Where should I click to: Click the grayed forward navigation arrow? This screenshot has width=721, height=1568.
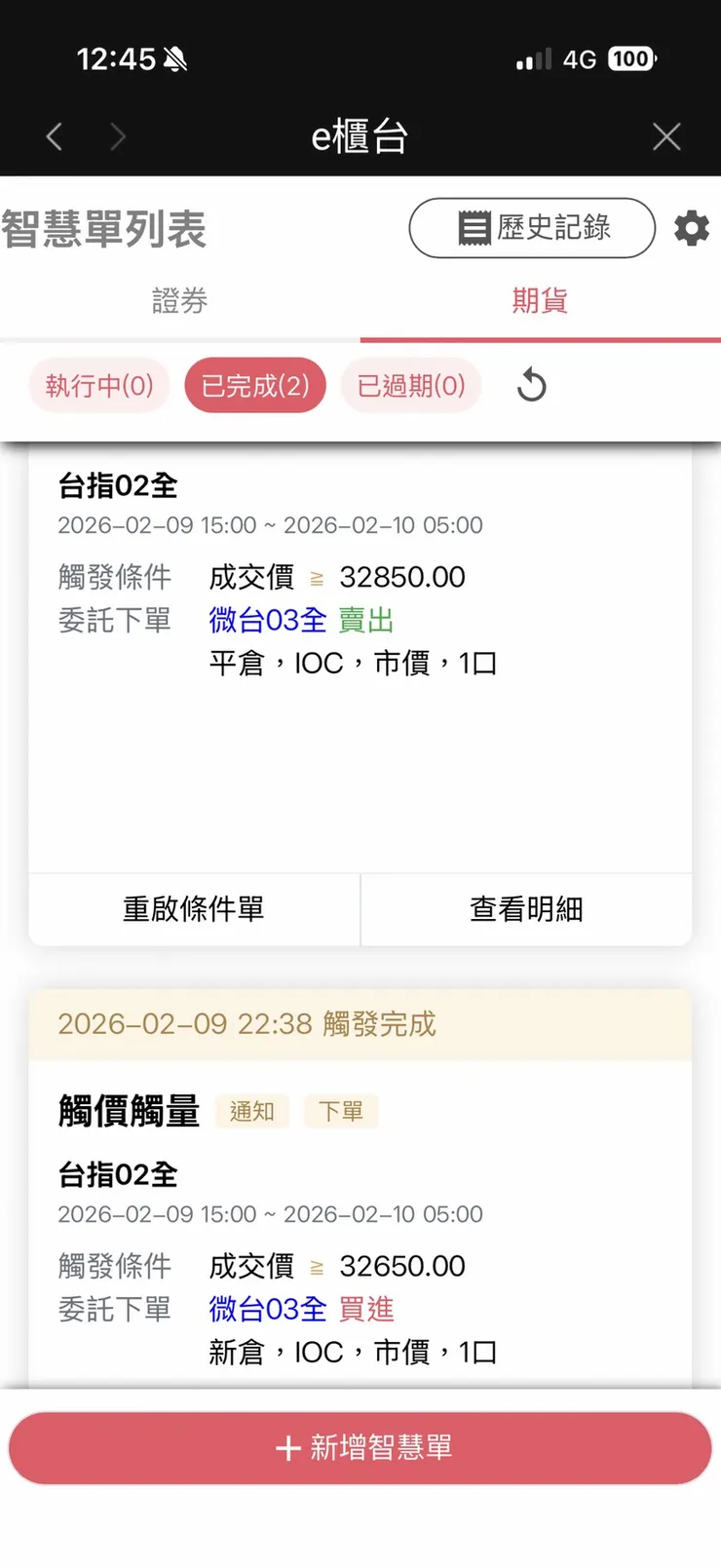(x=117, y=136)
